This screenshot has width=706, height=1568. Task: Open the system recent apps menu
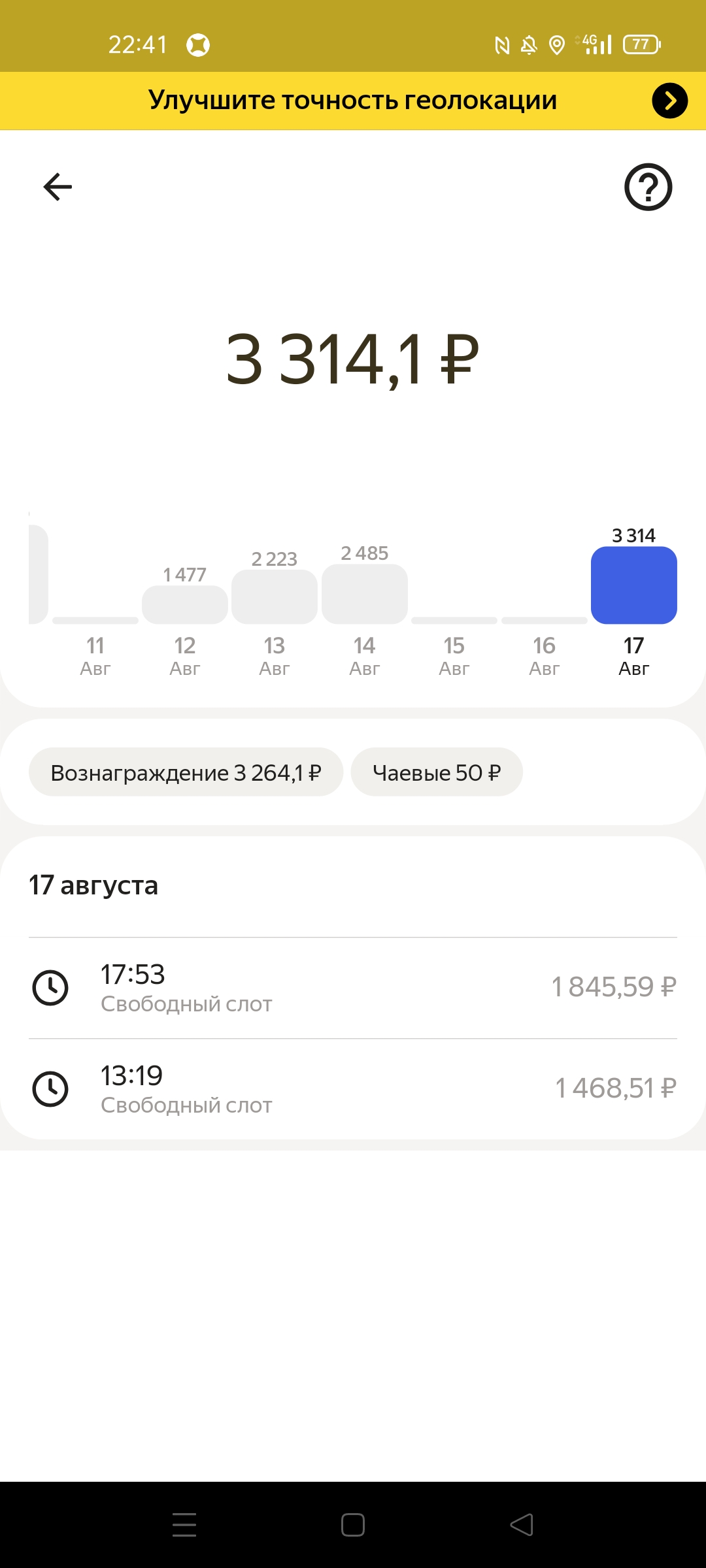[x=184, y=1525]
